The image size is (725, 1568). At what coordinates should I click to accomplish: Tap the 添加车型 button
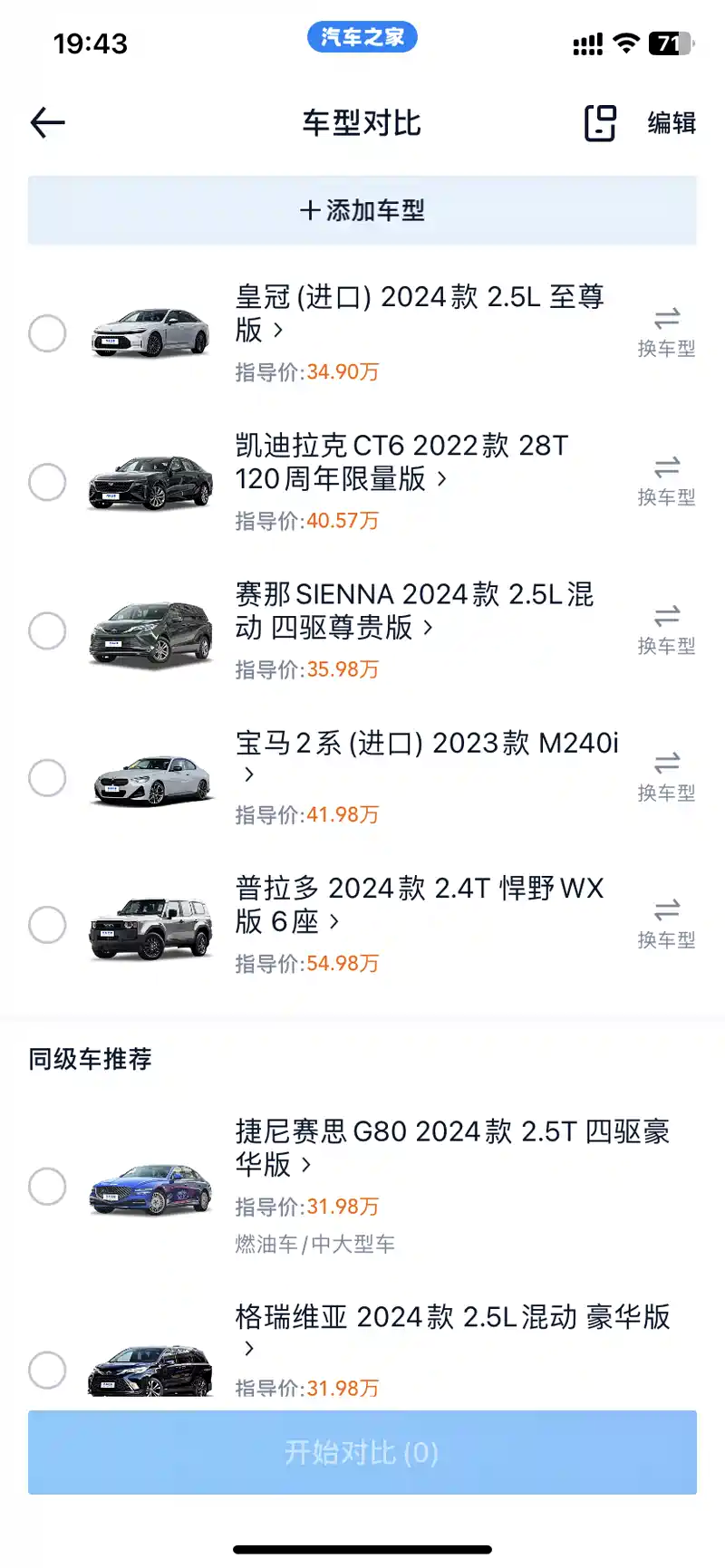tap(362, 210)
